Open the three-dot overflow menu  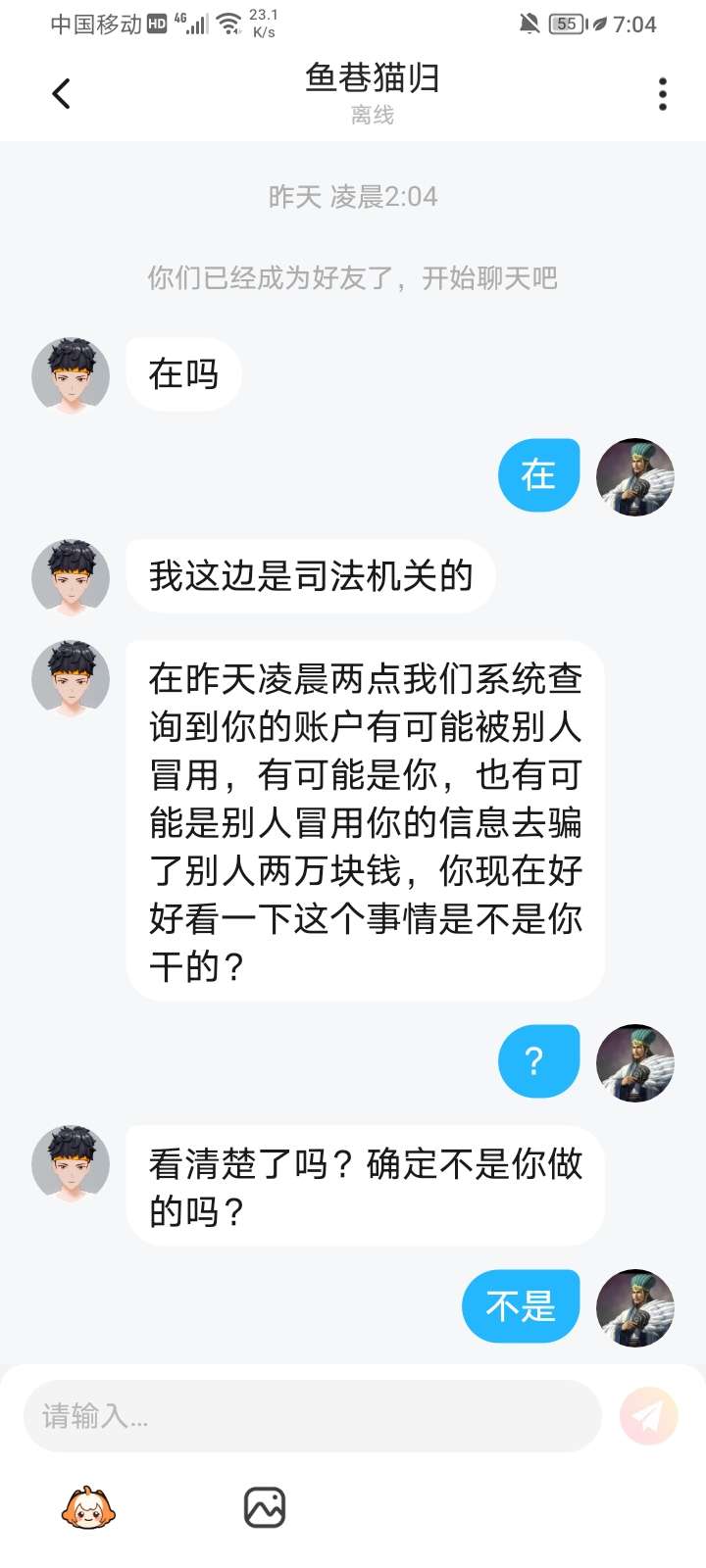[x=663, y=94]
